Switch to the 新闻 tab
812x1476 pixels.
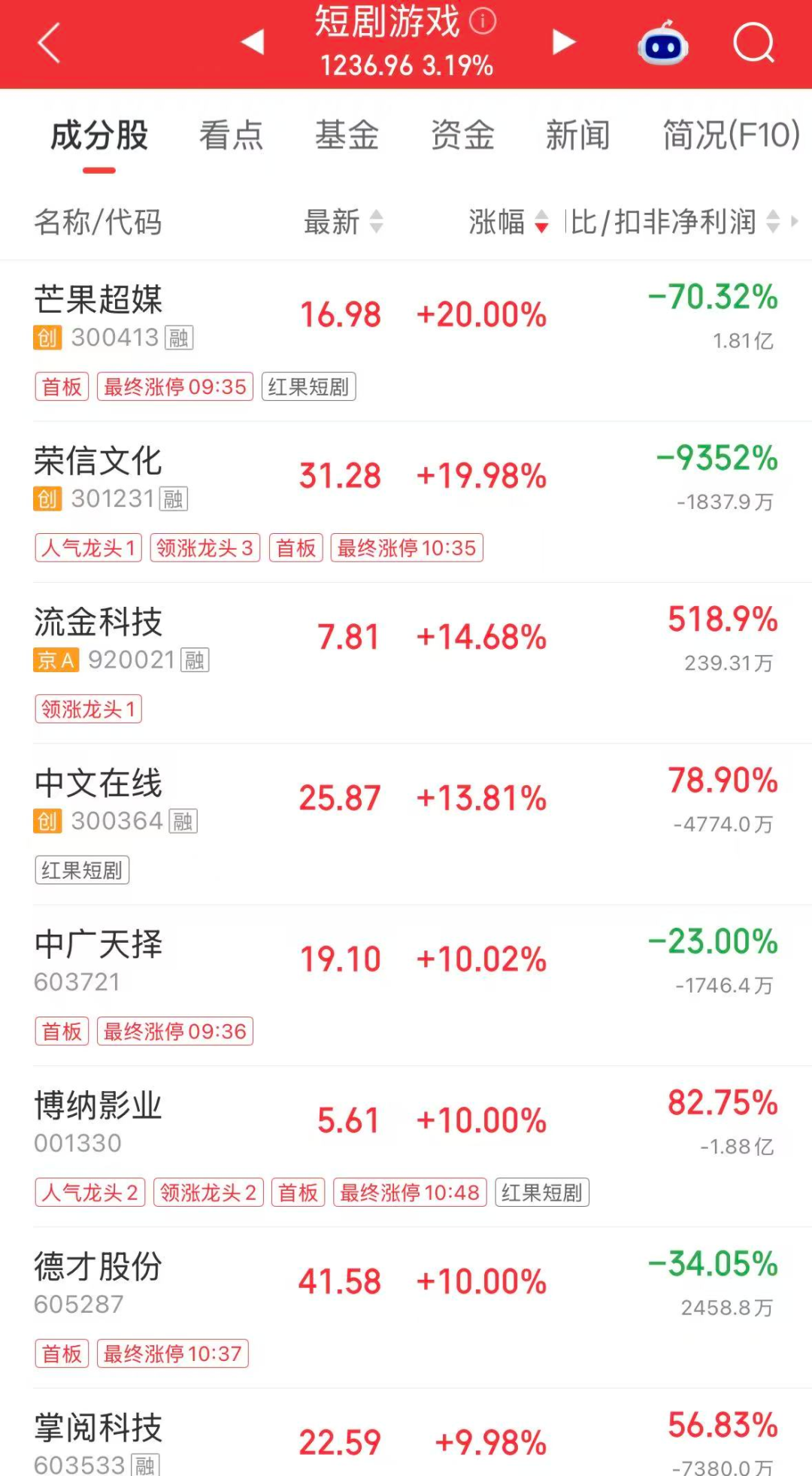pos(577,135)
